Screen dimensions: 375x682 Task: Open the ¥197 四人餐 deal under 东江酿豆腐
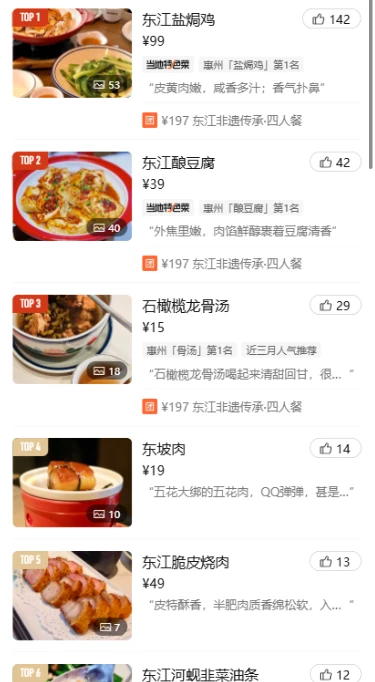click(222, 263)
